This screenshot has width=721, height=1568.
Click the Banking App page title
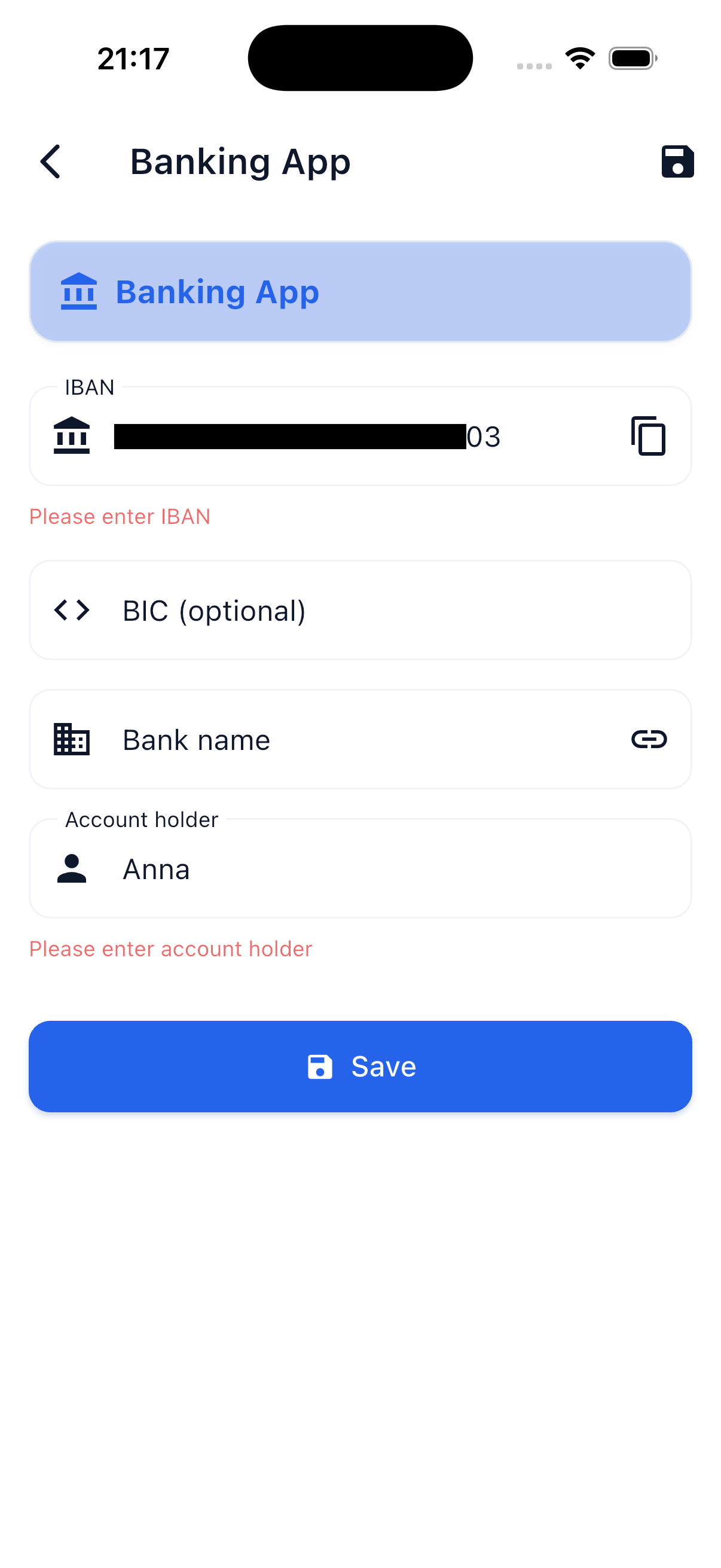(x=241, y=161)
